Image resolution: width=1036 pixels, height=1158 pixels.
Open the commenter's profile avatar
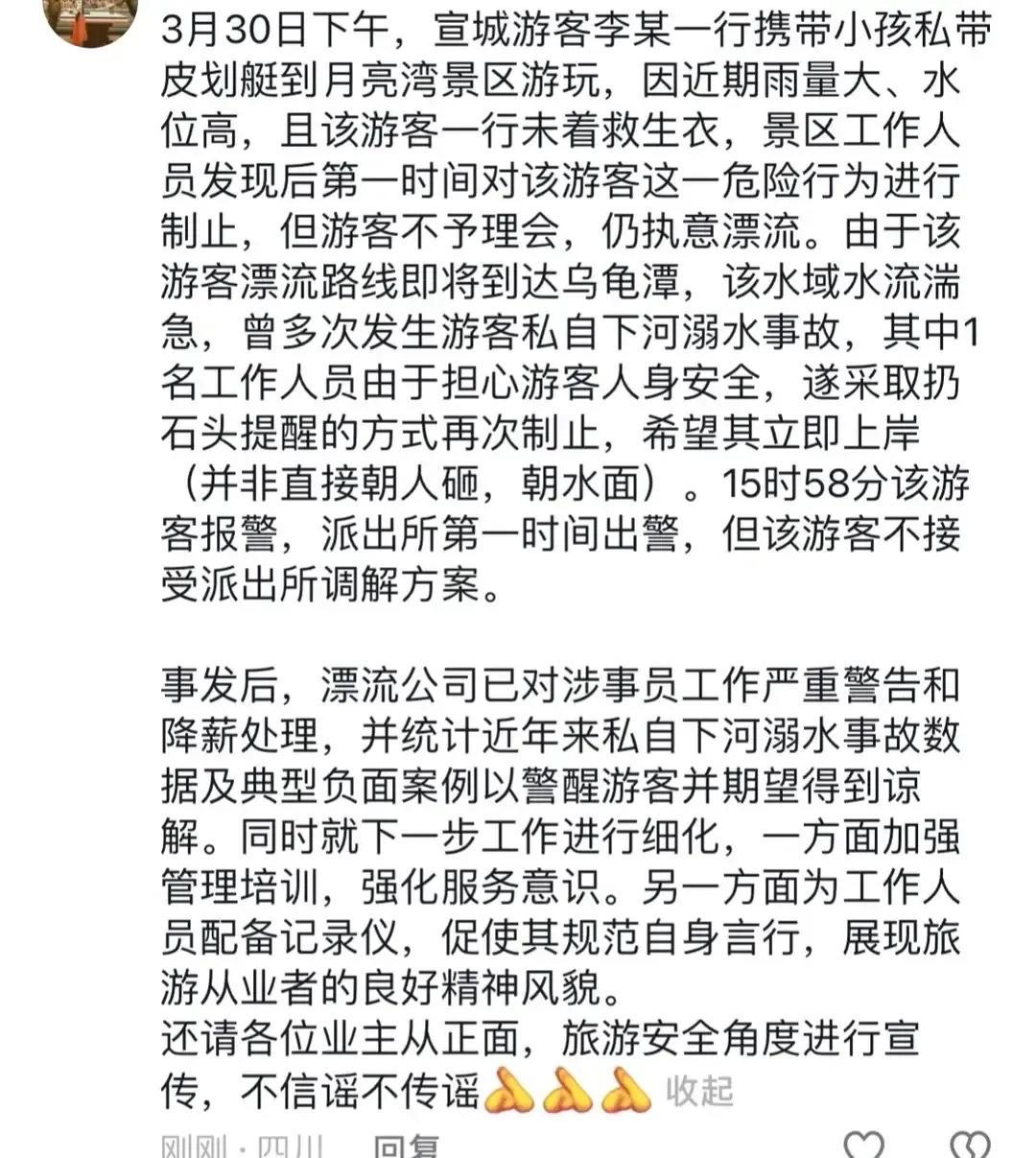coord(91,19)
